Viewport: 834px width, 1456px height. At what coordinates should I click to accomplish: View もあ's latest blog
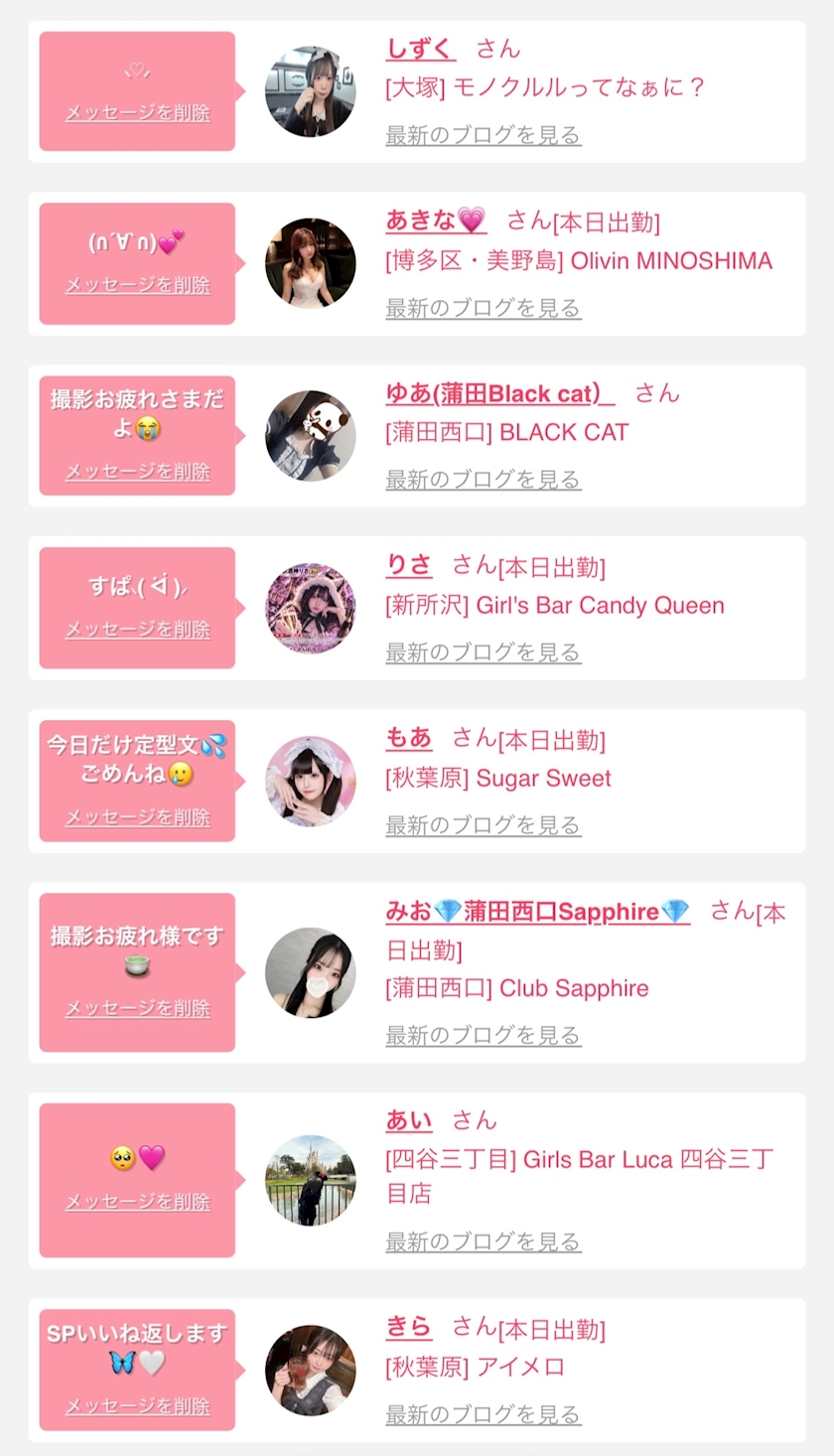coord(484,825)
